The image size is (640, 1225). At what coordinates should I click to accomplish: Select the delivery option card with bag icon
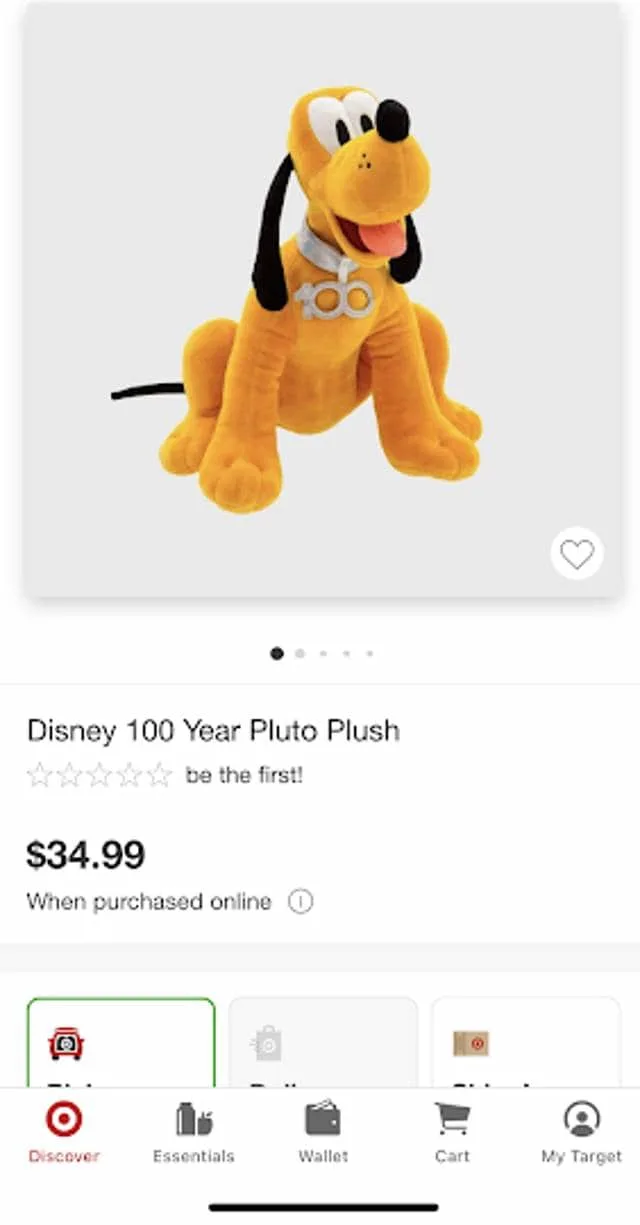[x=323, y=1042]
